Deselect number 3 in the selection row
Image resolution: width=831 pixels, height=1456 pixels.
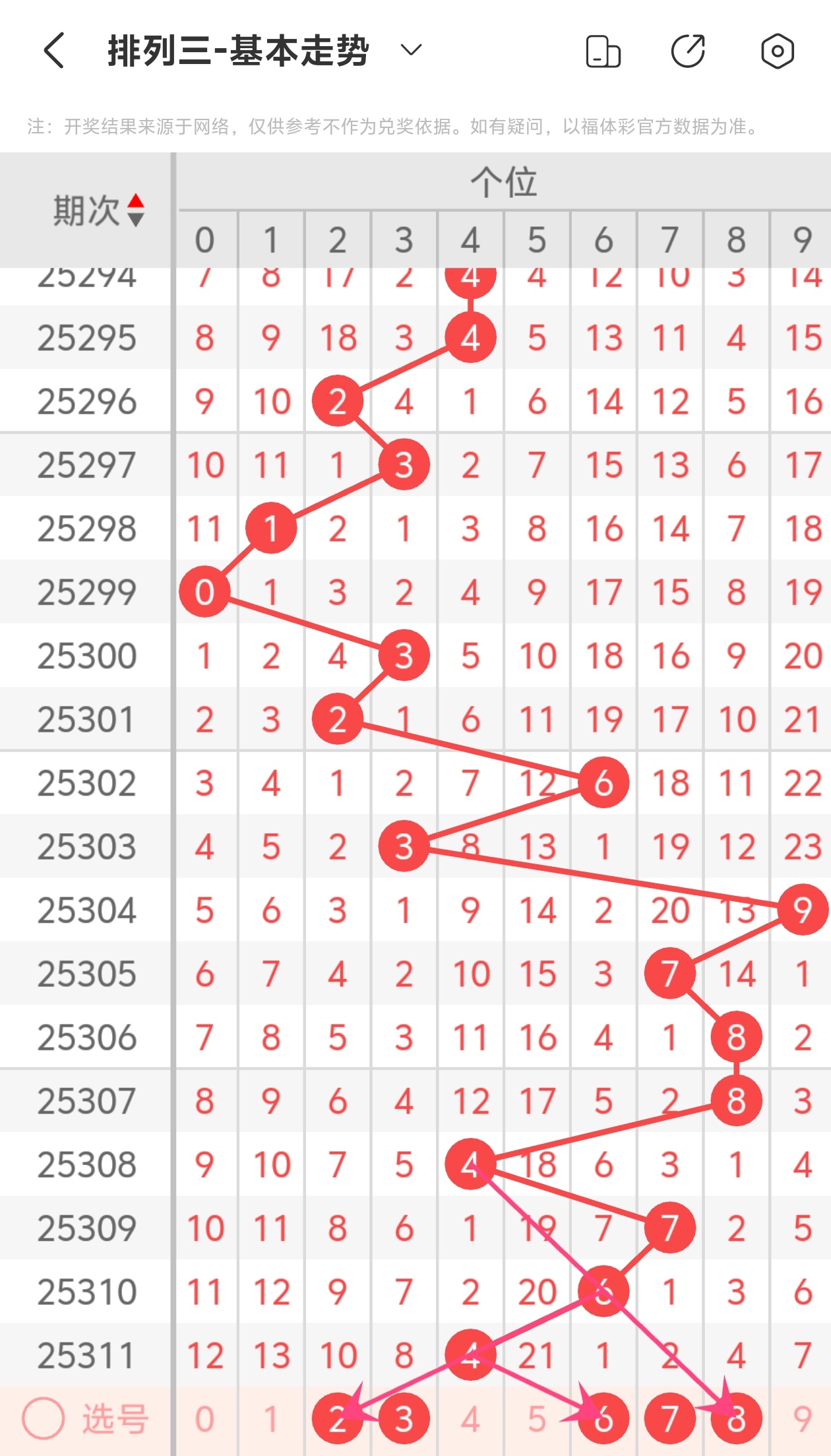pos(404,1418)
